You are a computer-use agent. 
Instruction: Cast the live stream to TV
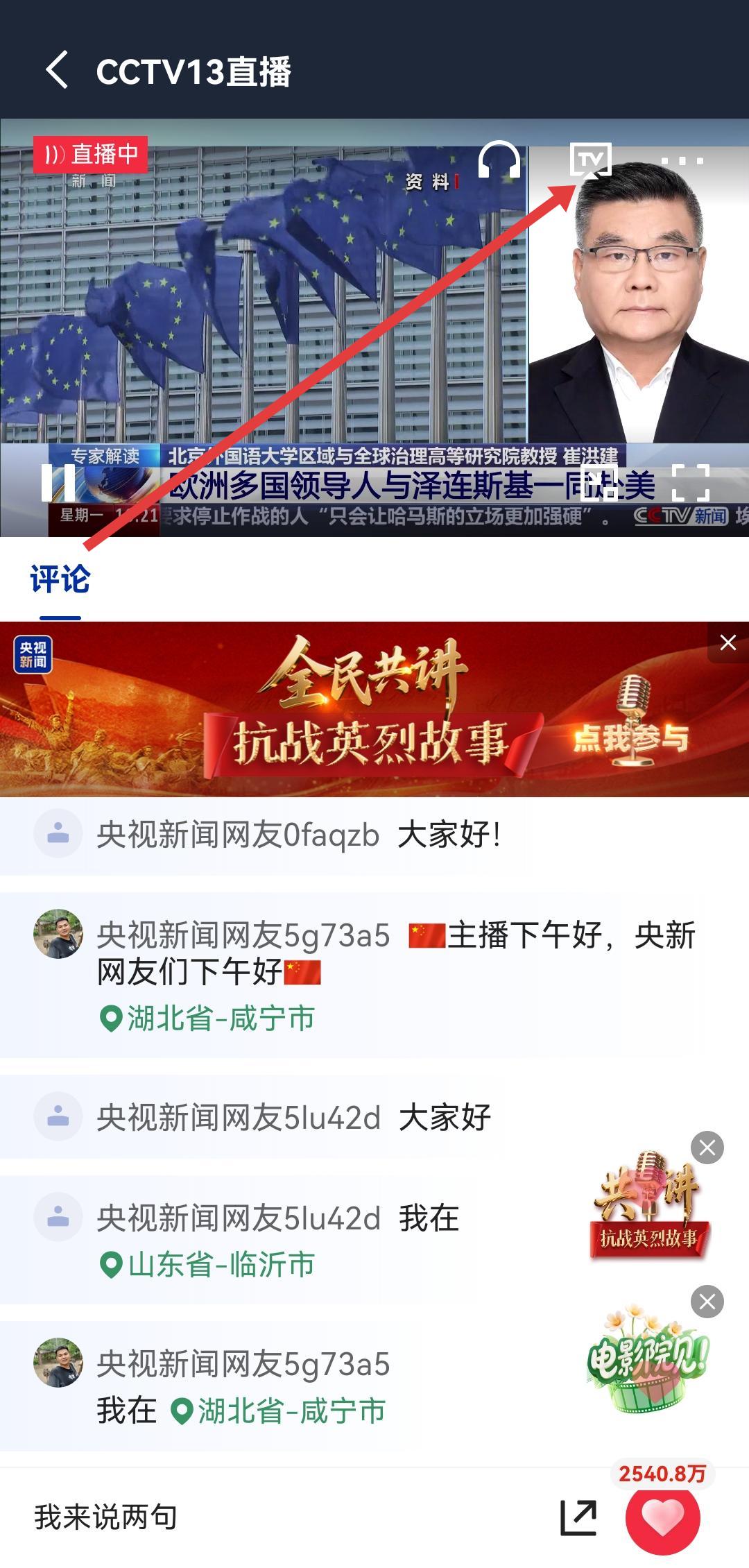pyautogui.click(x=590, y=160)
